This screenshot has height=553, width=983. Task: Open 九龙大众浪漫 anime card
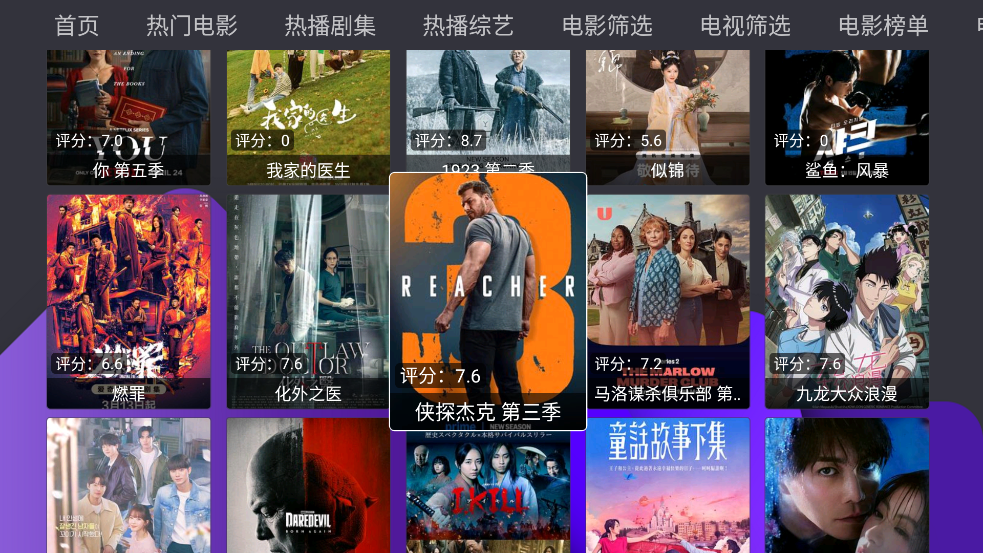tap(847, 300)
